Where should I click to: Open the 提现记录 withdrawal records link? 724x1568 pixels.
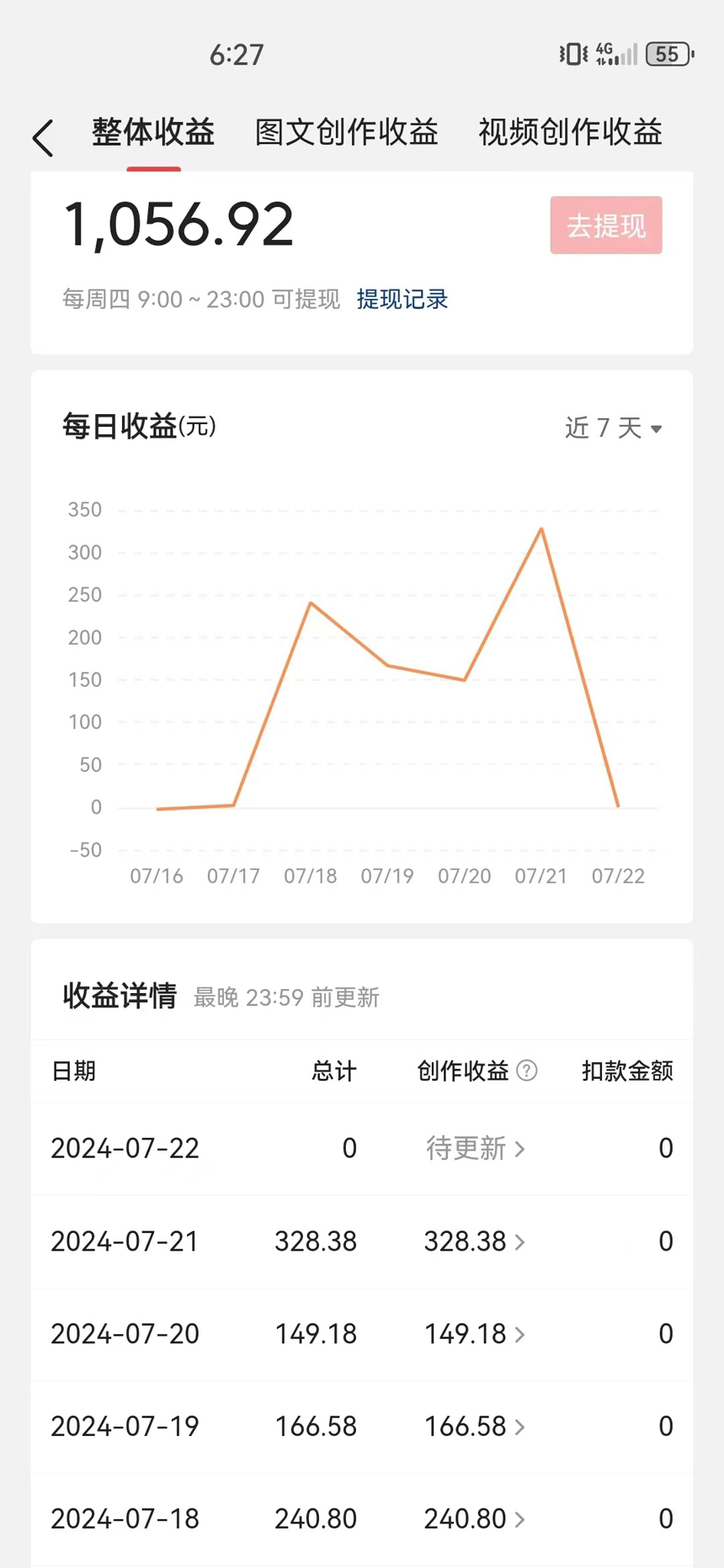point(402,299)
